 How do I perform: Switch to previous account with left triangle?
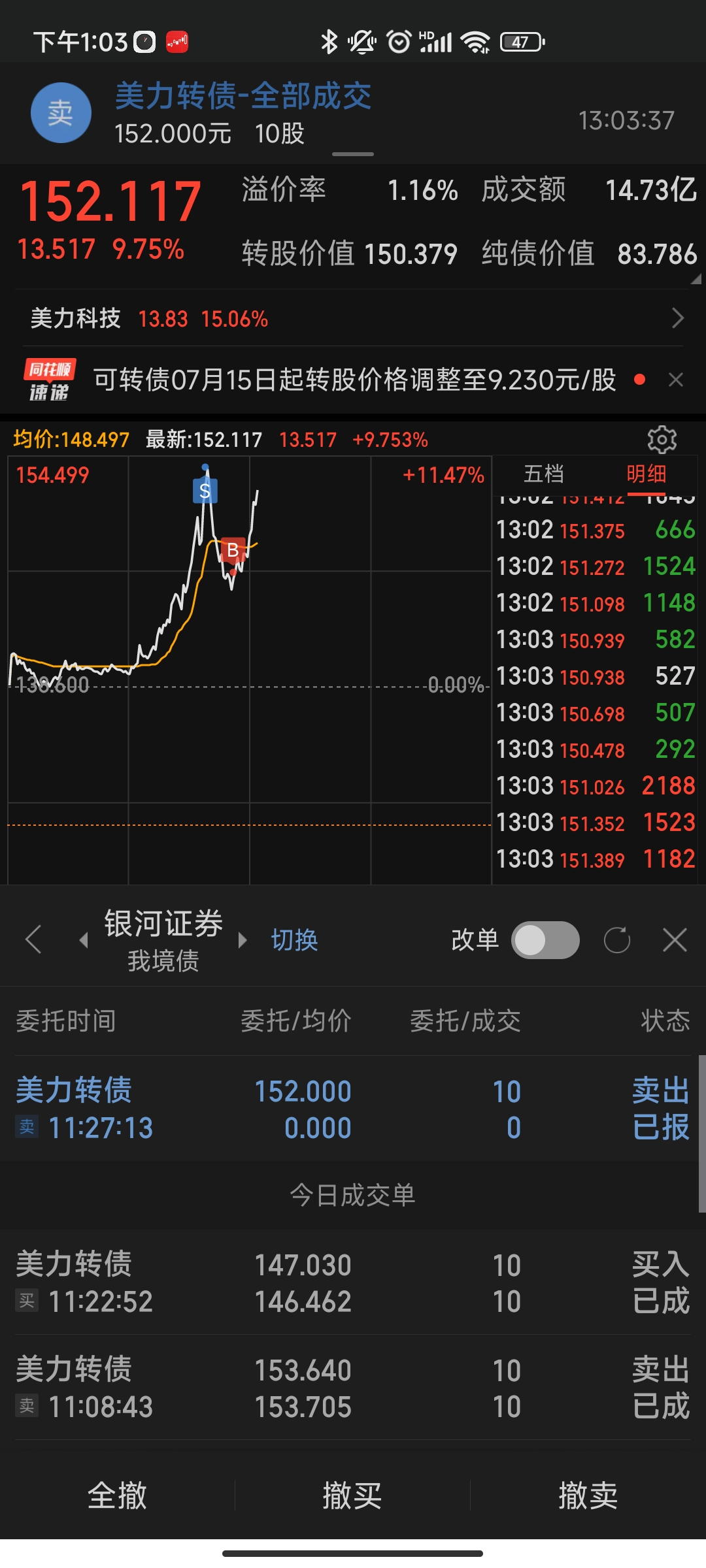coord(84,940)
